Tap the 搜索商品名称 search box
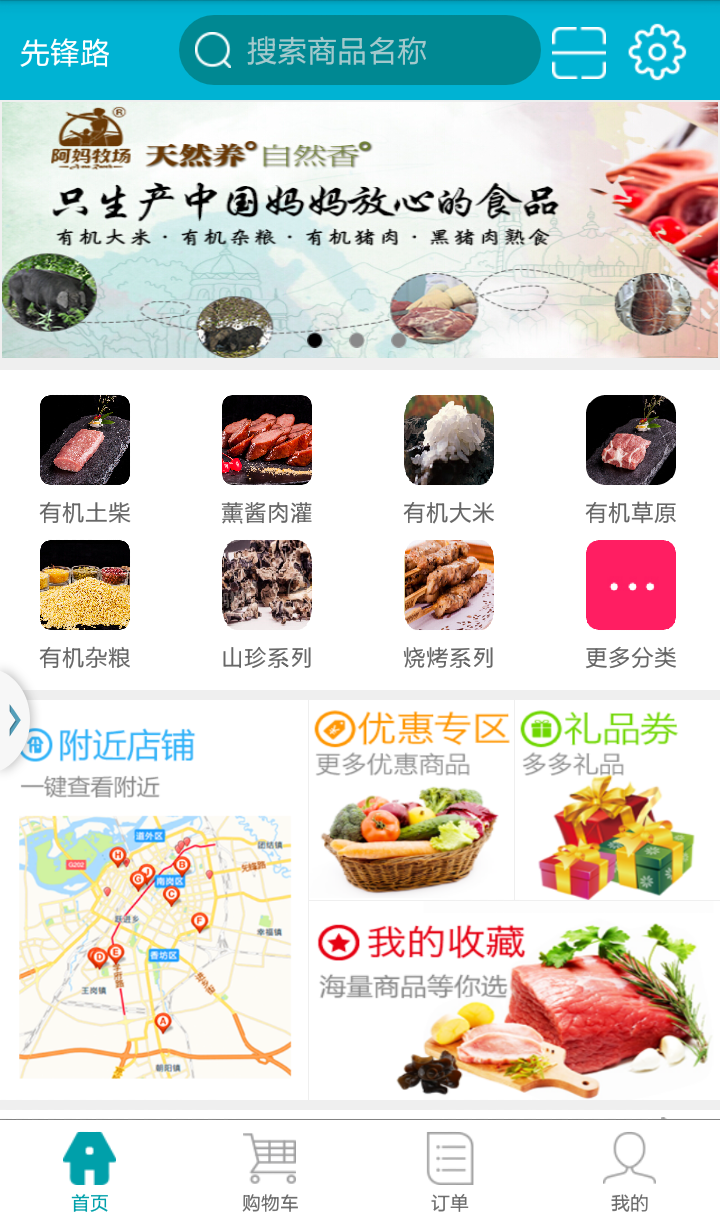The image size is (720, 1230). 360,50
